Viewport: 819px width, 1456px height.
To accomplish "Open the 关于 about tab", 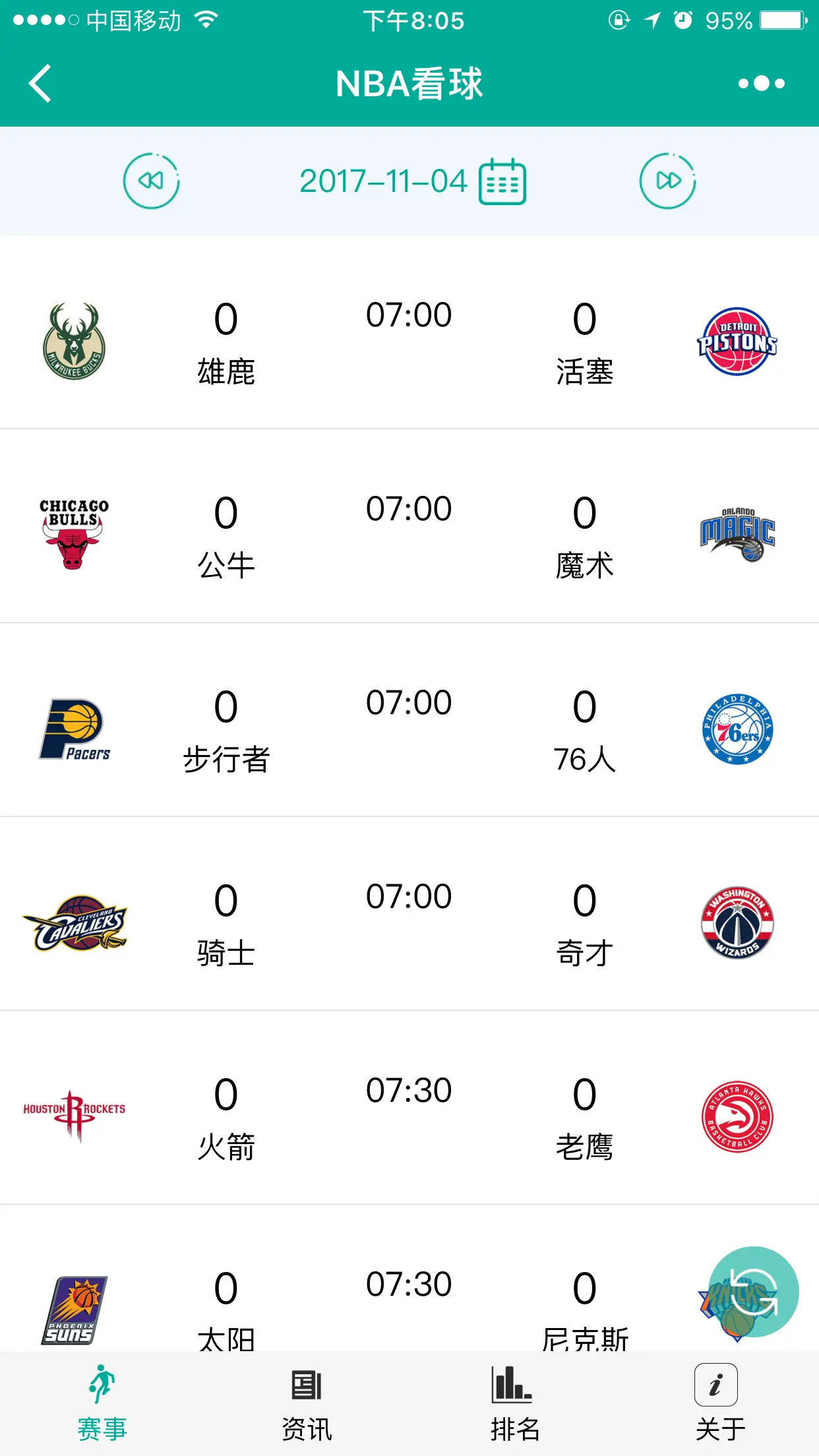I will (x=718, y=1403).
